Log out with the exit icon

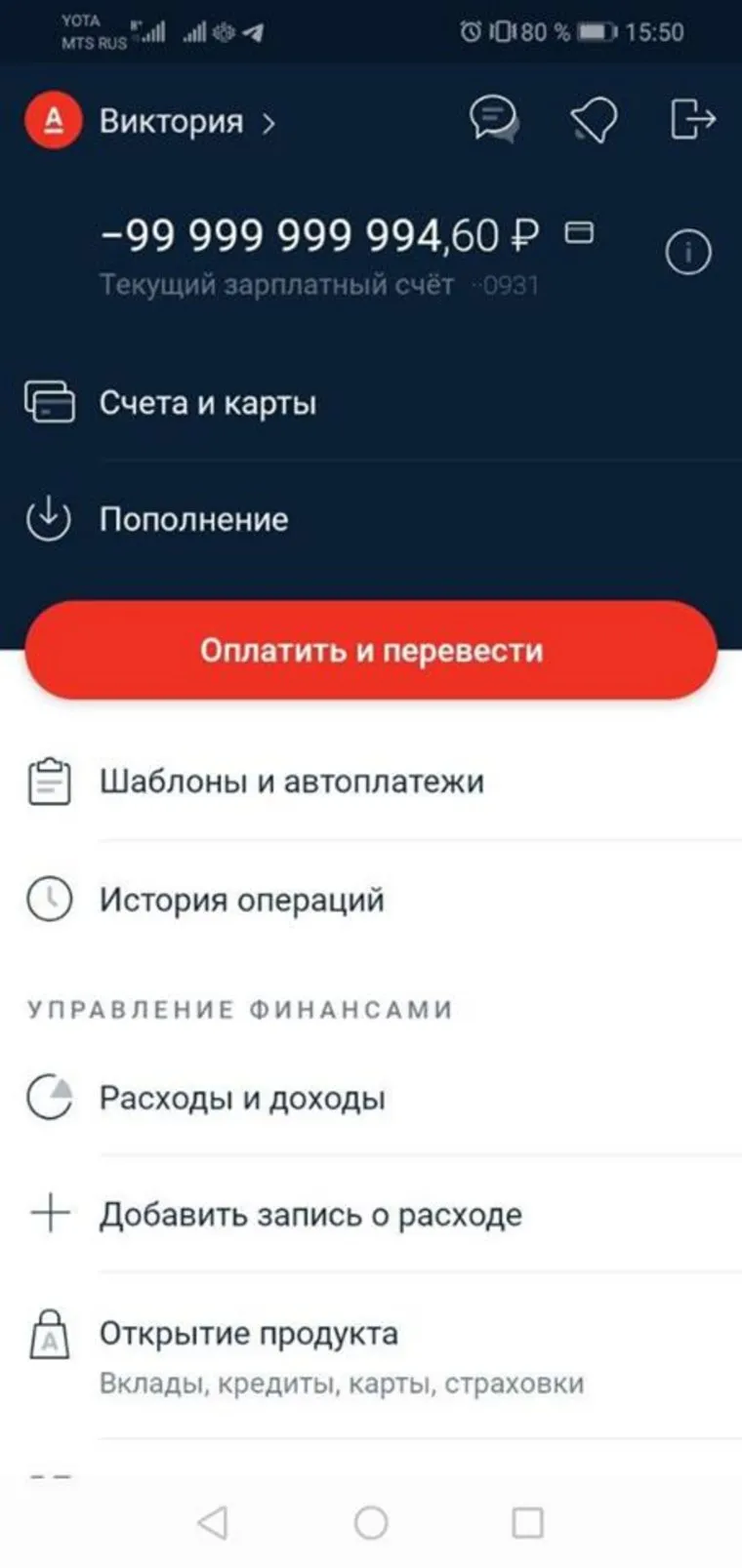(692, 121)
